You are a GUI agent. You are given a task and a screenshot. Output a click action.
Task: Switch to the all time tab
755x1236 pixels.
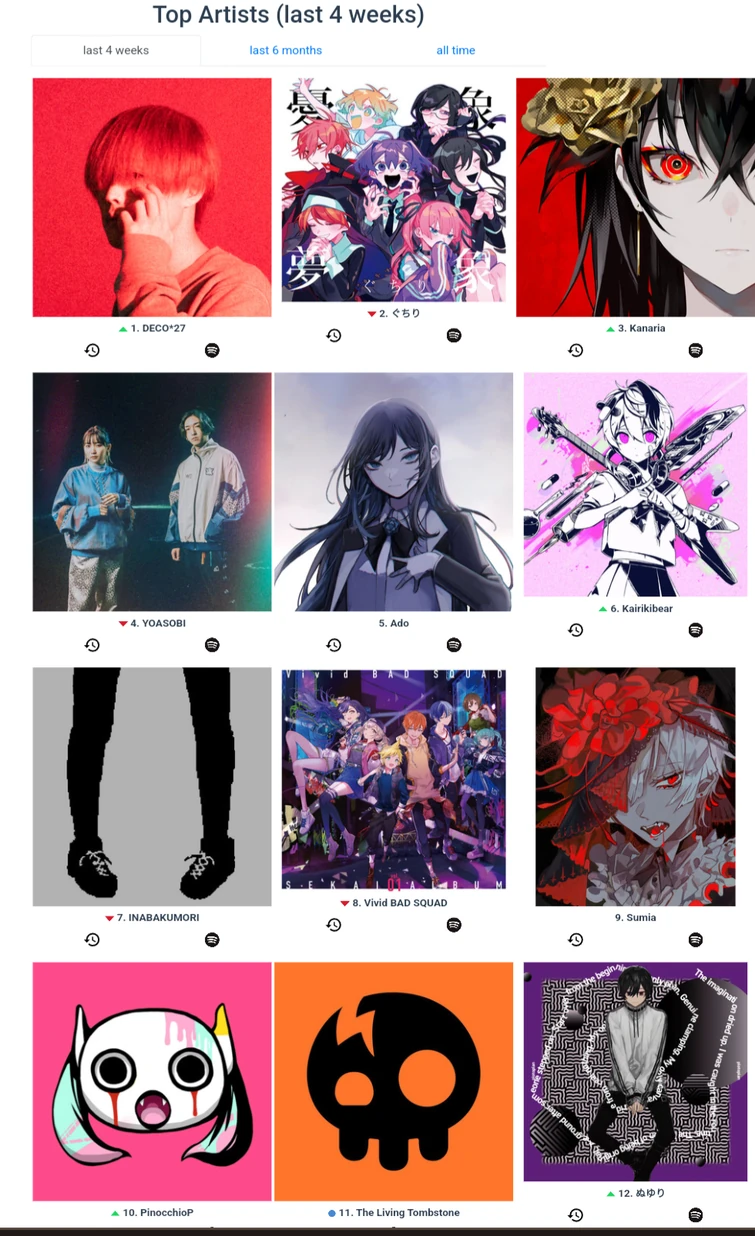[455, 50]
